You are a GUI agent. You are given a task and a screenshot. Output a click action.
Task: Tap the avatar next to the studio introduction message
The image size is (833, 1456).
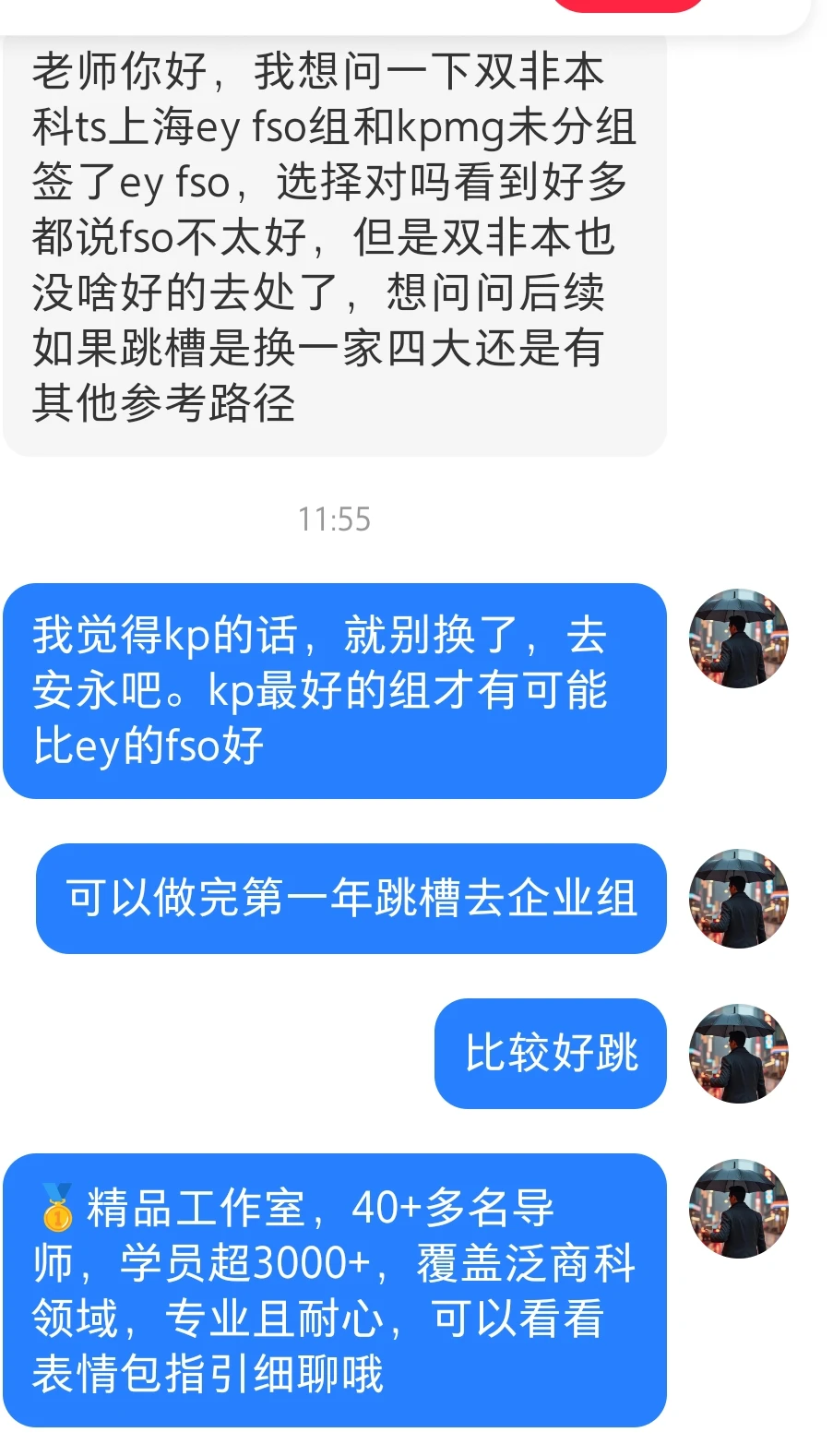(737, 1209)
